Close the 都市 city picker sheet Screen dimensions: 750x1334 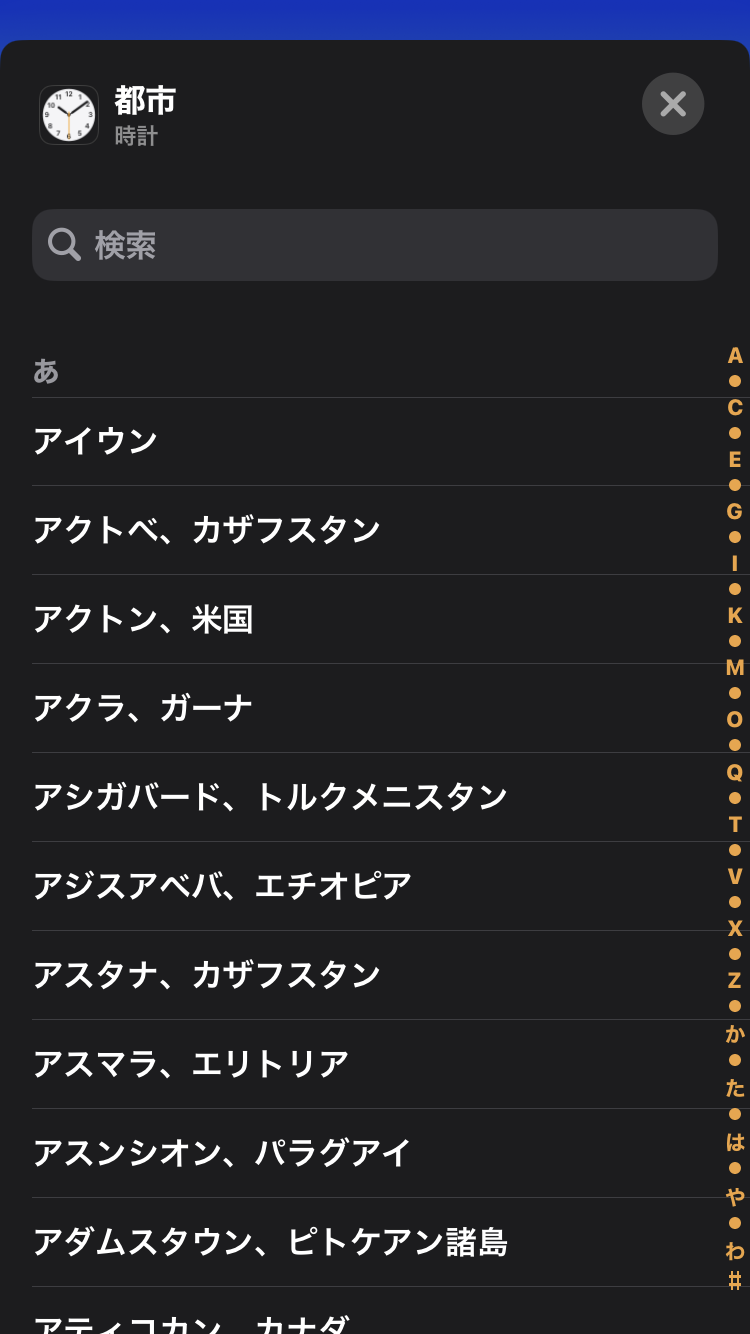click(673, 104)
